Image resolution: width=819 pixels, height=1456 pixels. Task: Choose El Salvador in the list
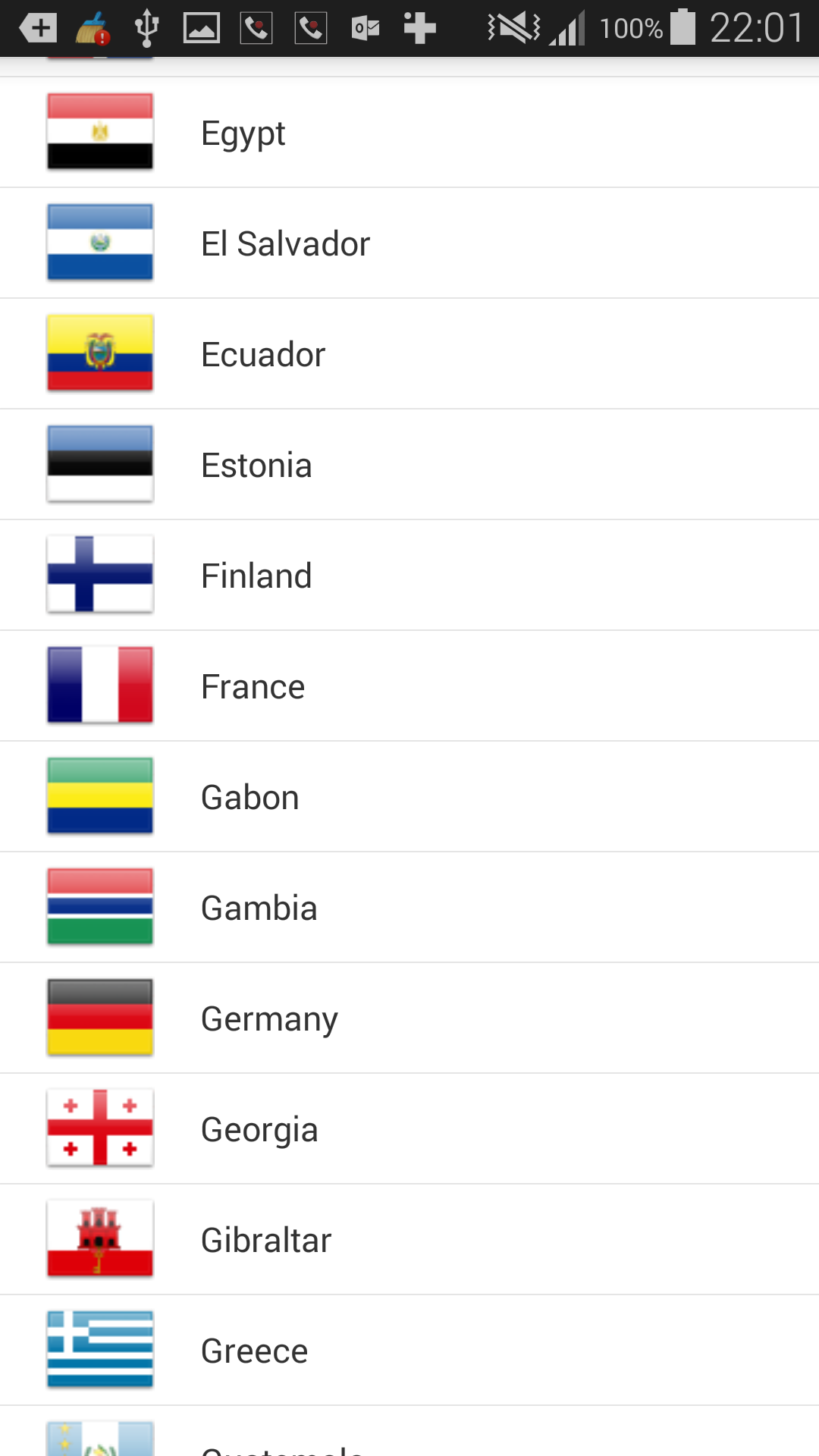click(285, 244)
